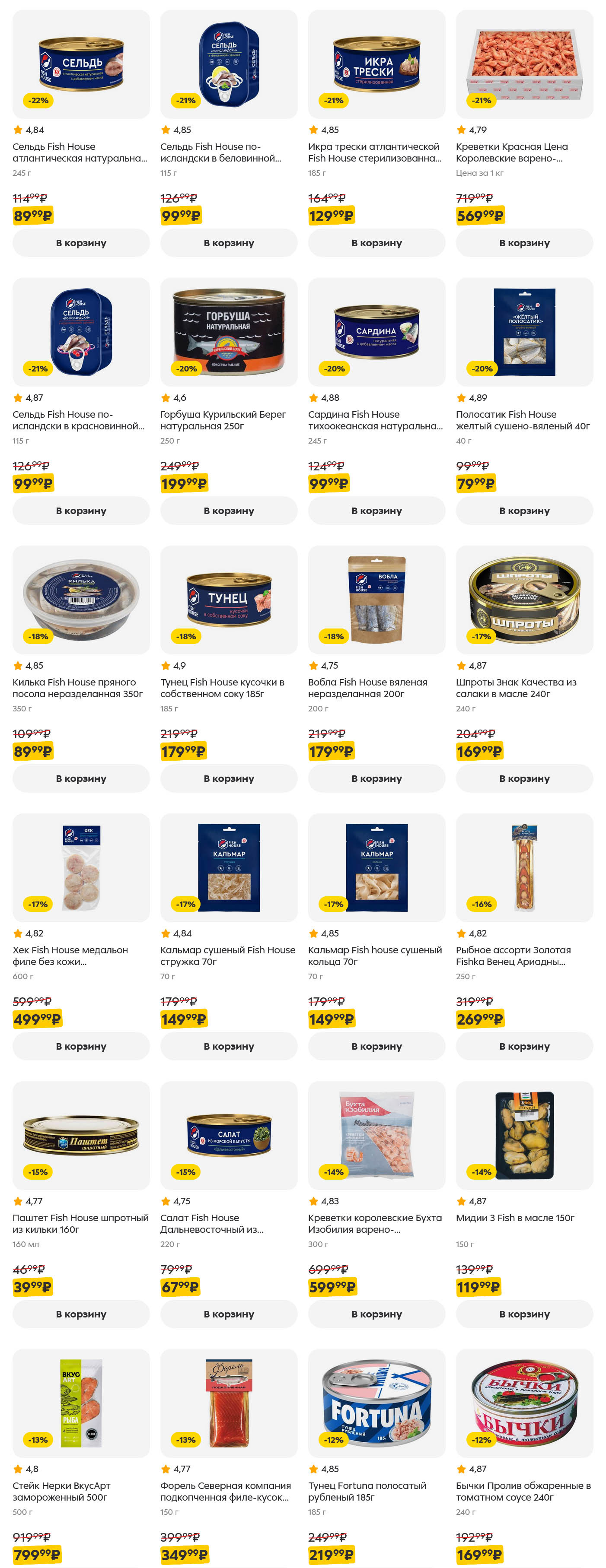Add Мидии 3 Fish в масле to cart
The height and width of the screenshot is (1568, 606).
(x=524, y=1314)
